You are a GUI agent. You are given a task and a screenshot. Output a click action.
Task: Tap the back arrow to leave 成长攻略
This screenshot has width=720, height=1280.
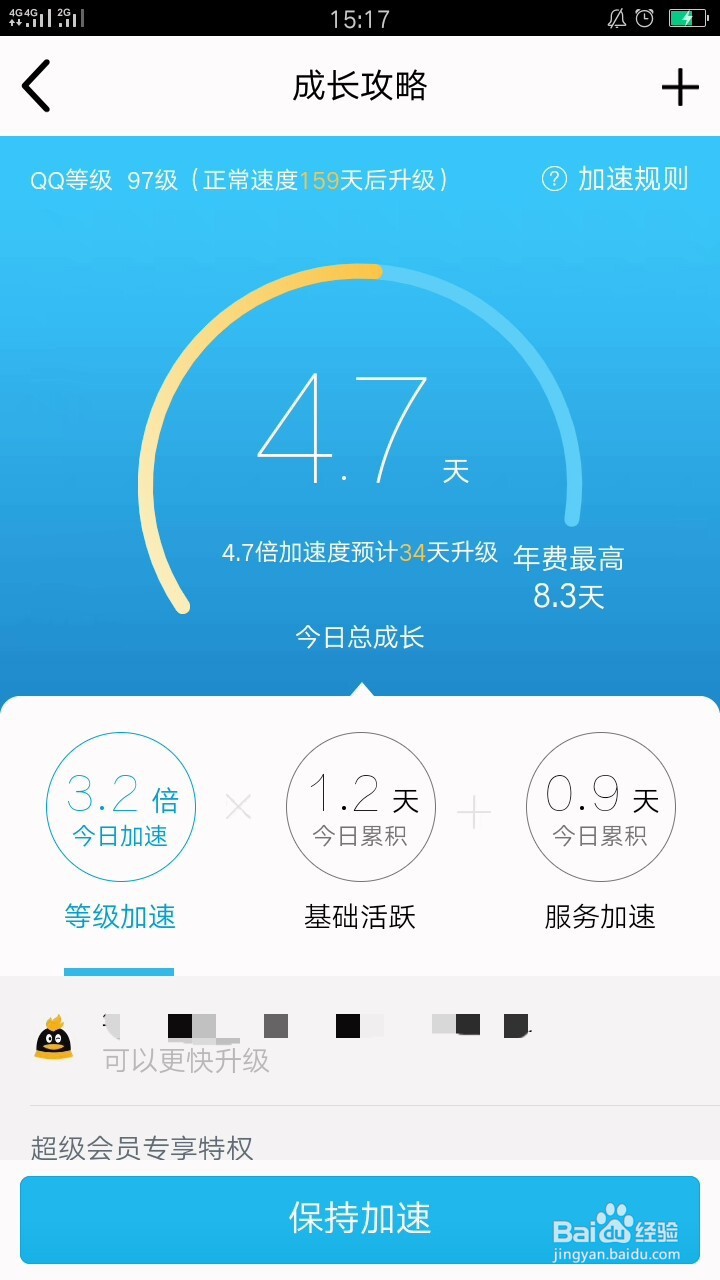click(x=37, y=86)
